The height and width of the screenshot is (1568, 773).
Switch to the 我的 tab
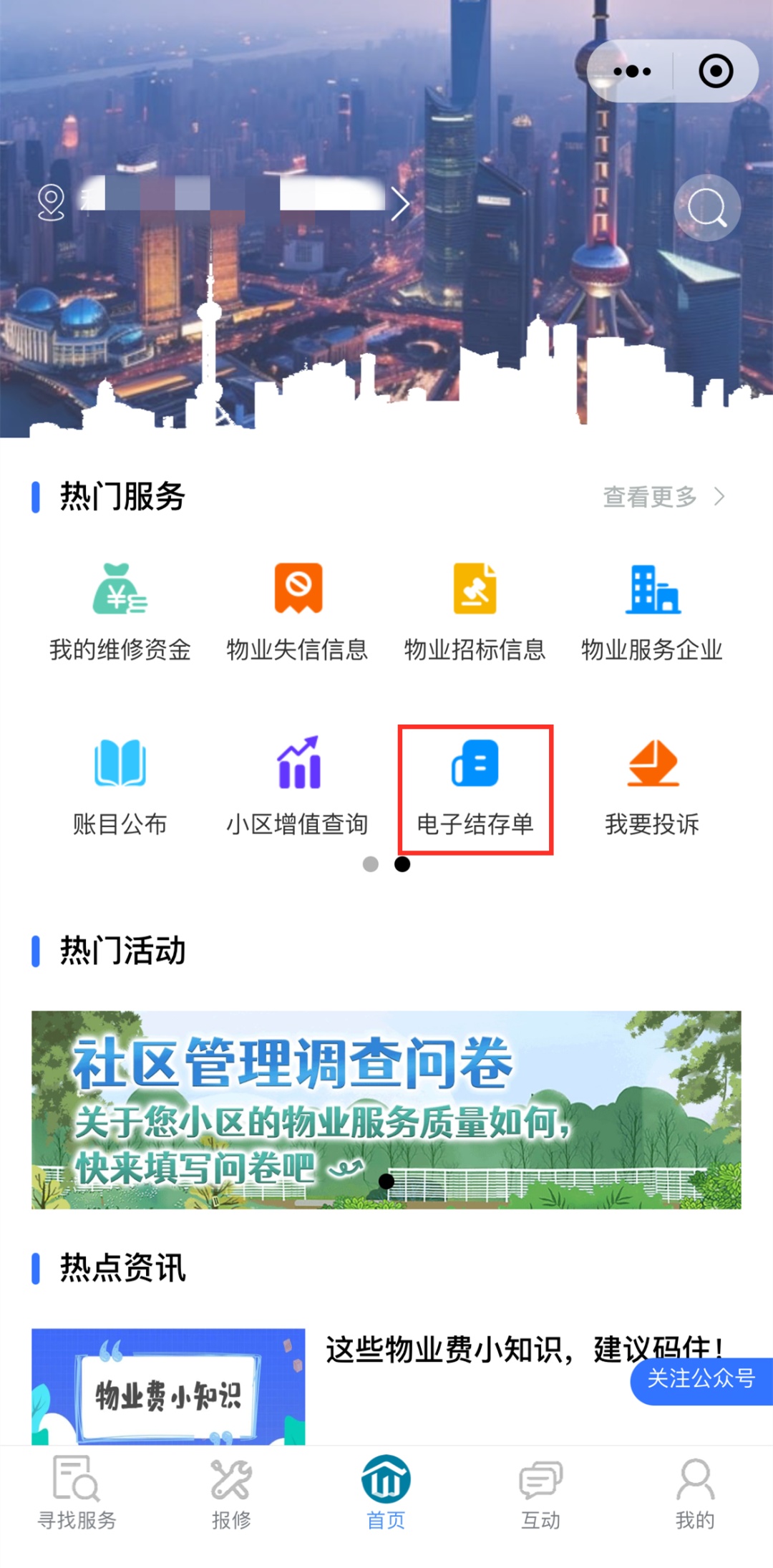(695, 1492)
